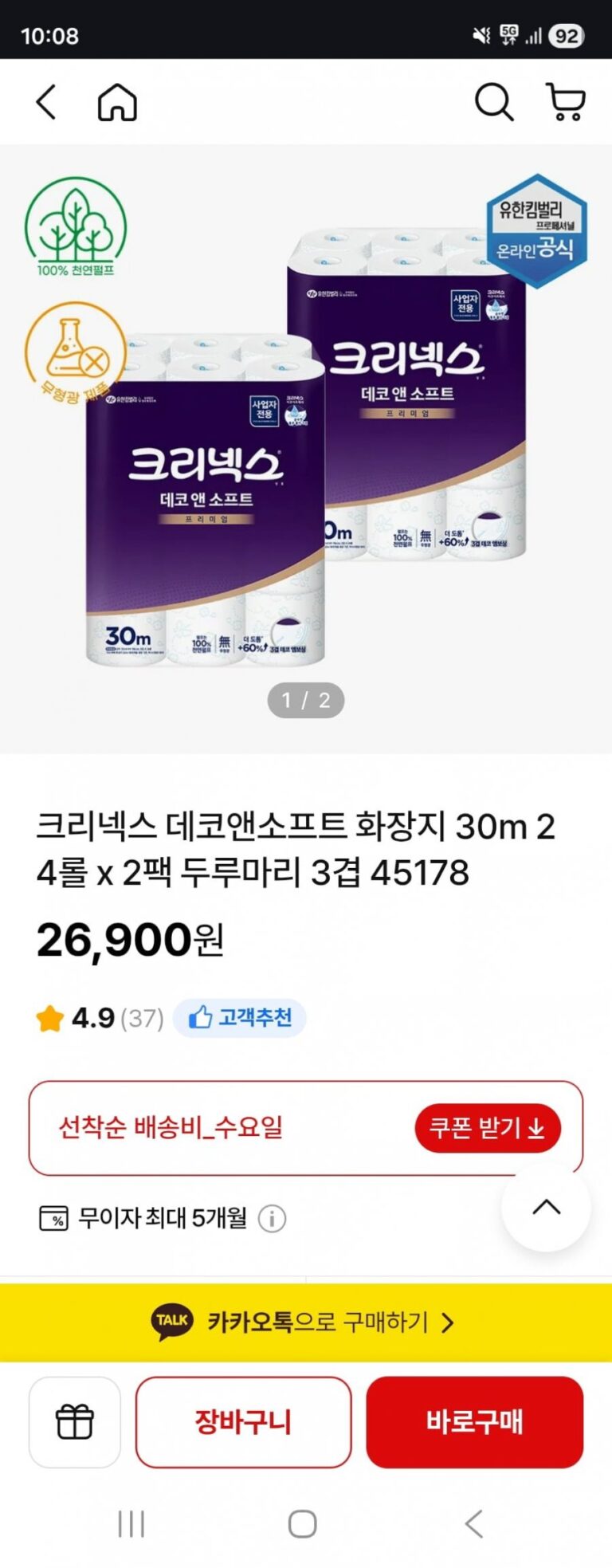The image size is (612, 1568).
Task: Tap the system home button
Action: point(303,1523)
